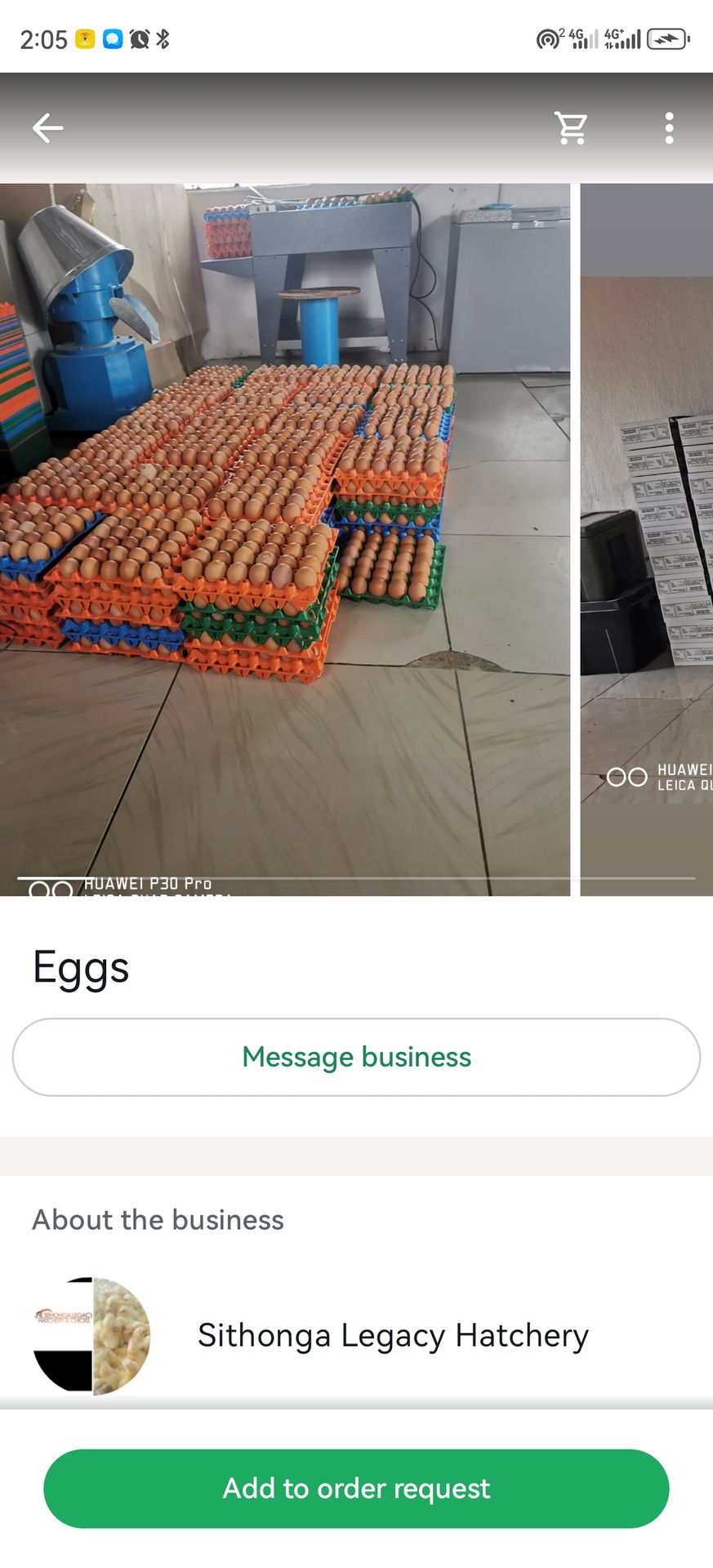Viewport: 713px width, 1568px height.
Task: Open the shopping cart
Action: pos(571,128)
